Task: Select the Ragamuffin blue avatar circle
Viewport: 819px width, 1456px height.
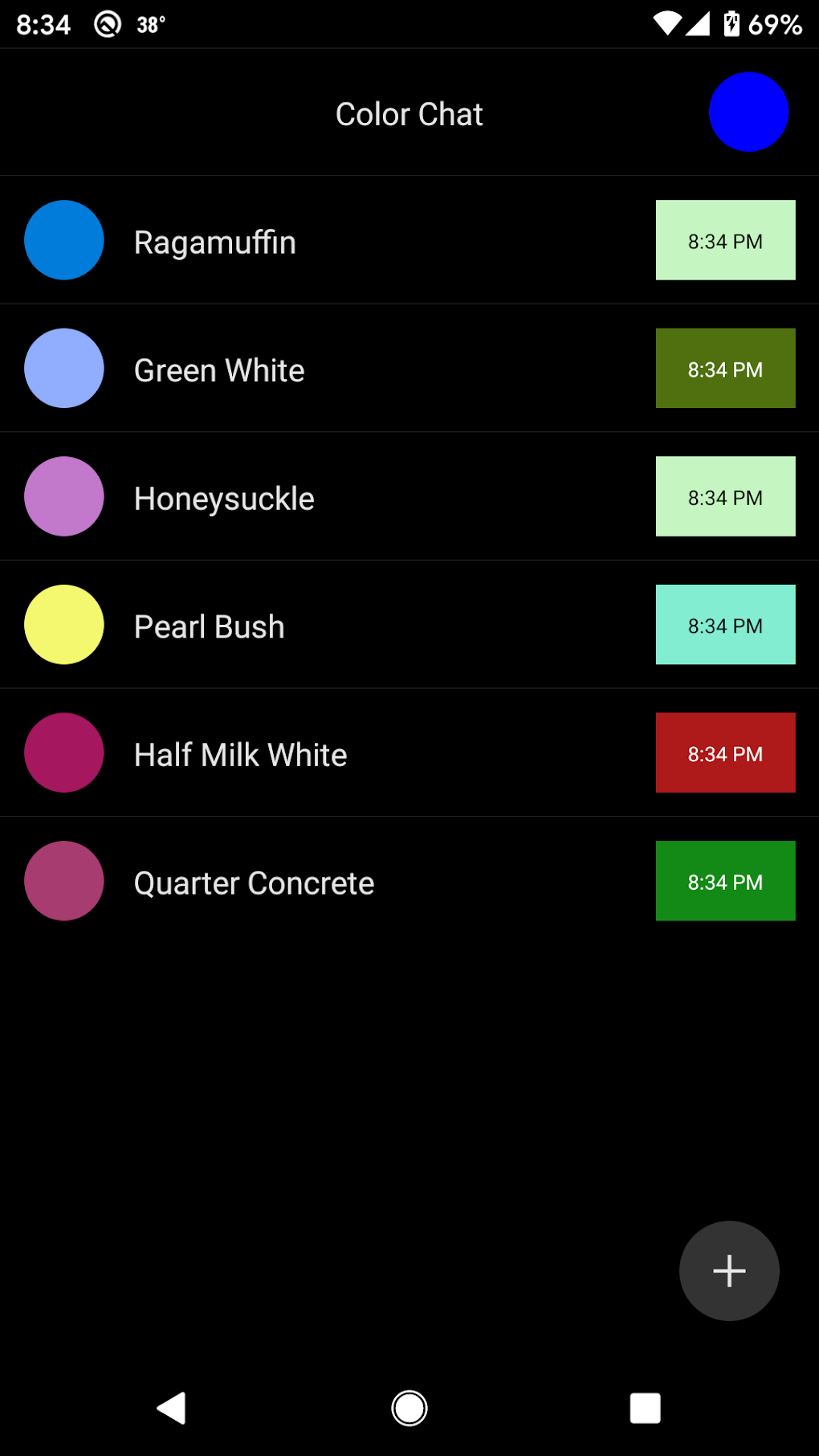Action: pyautogui.click(x=63, y=240)
